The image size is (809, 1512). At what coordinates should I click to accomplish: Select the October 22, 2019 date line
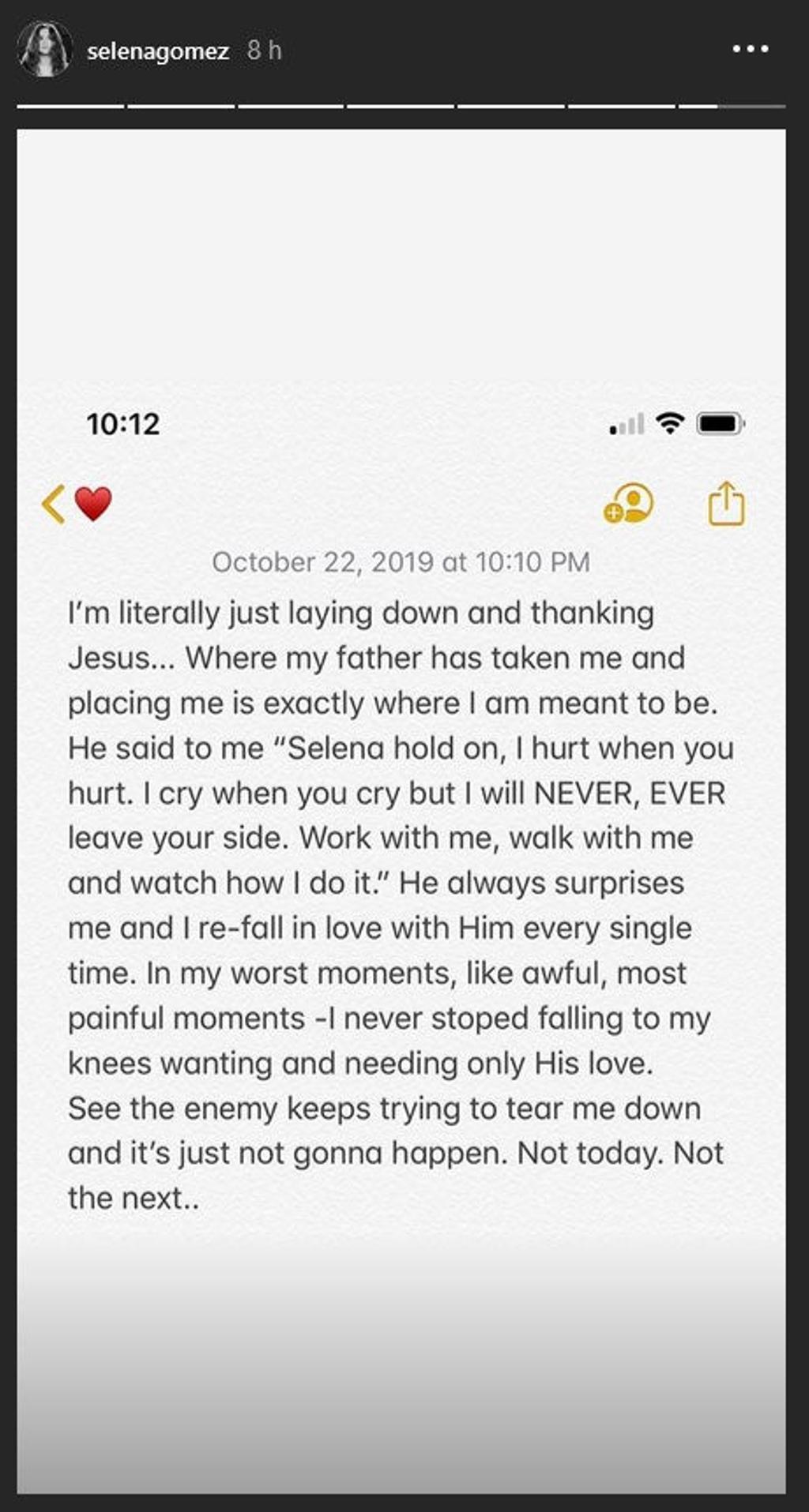tap(402, 561)
